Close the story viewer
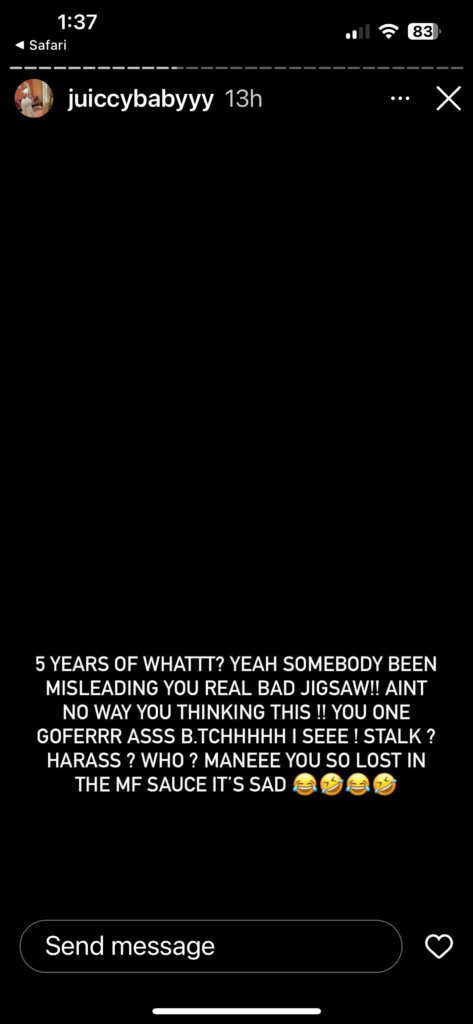Screen dimensions: 473x1024 coord(449,99)
